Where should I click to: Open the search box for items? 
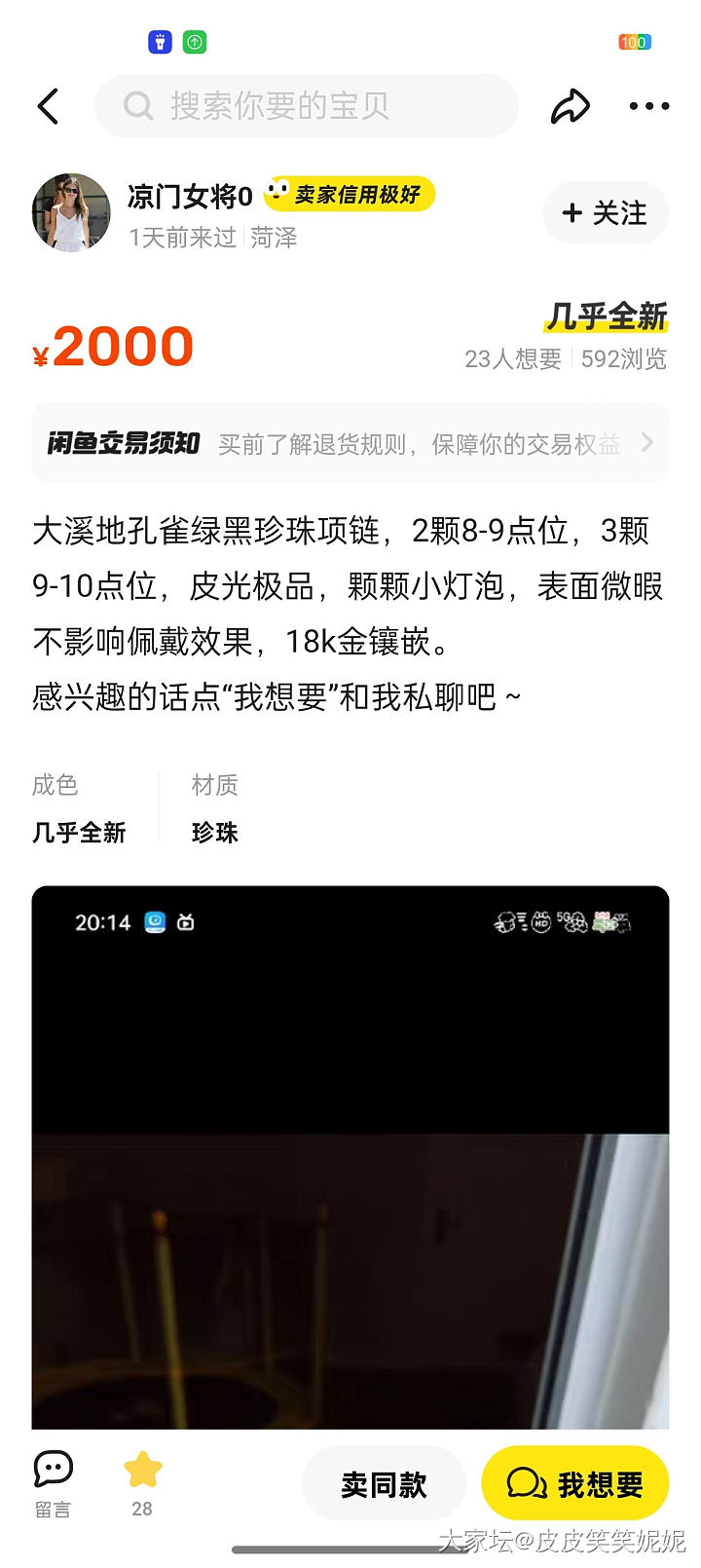point(306,106)
